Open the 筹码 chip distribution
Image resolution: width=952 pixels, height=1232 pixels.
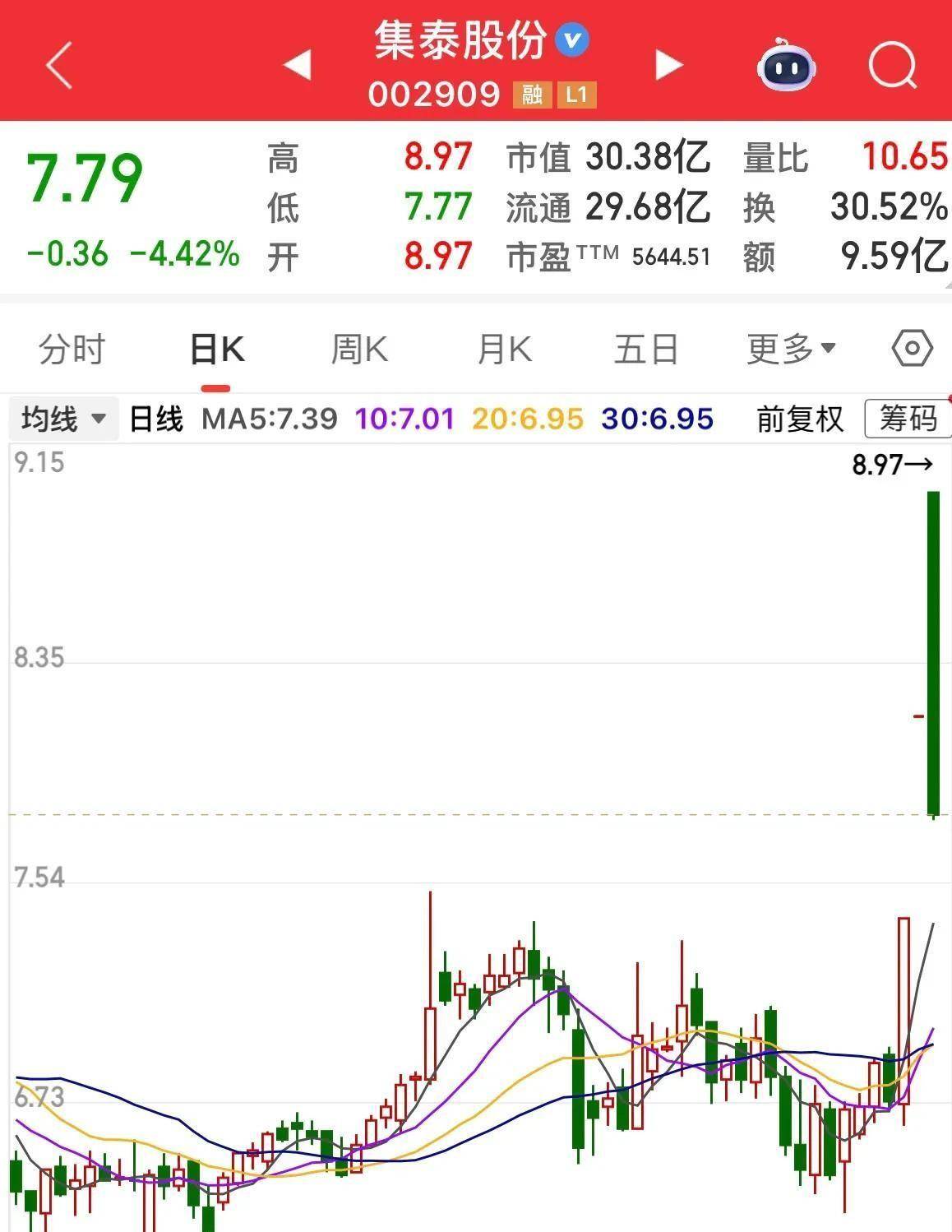(908, 419)
